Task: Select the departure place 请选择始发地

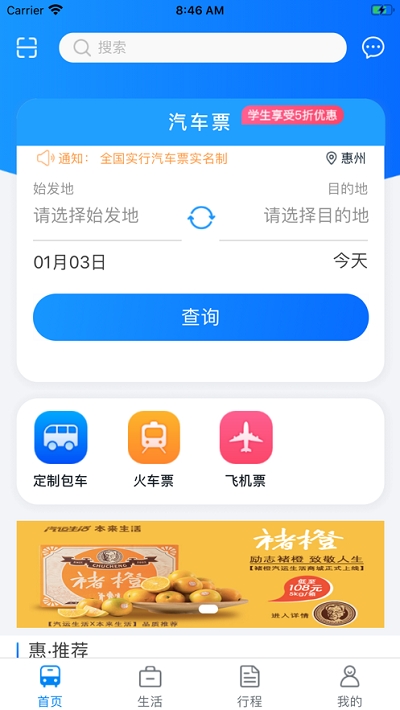Action: [x=86, y=216]
